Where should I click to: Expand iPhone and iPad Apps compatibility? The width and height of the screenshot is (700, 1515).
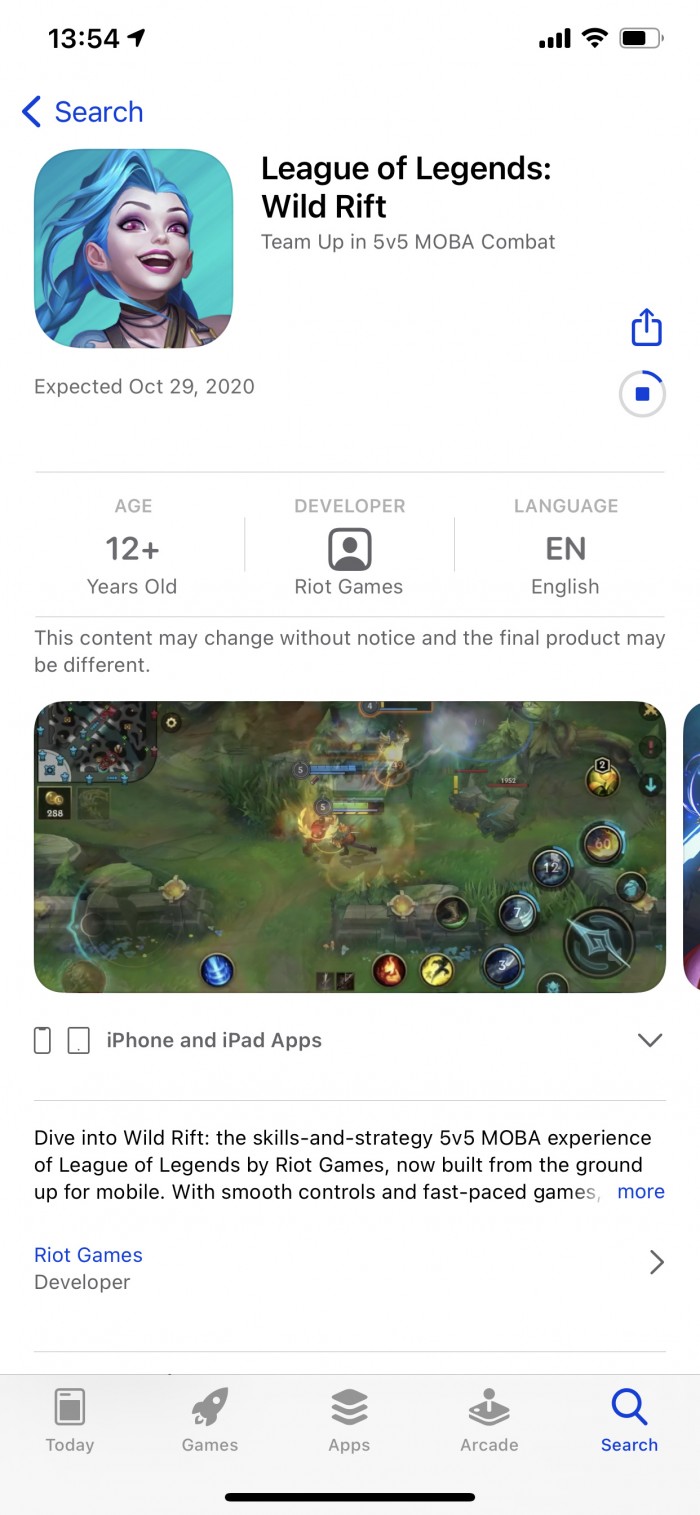[x=649, y=1040]
